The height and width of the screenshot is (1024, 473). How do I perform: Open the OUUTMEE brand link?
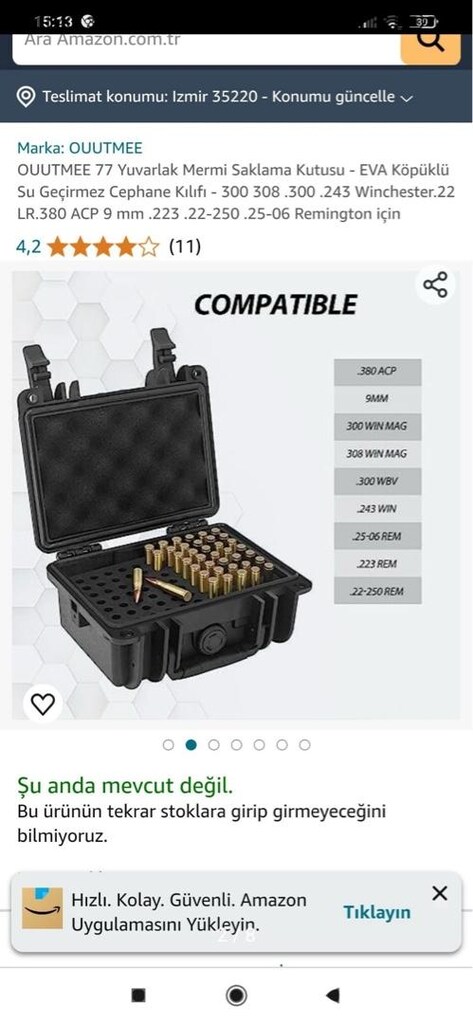click(79, 148)
